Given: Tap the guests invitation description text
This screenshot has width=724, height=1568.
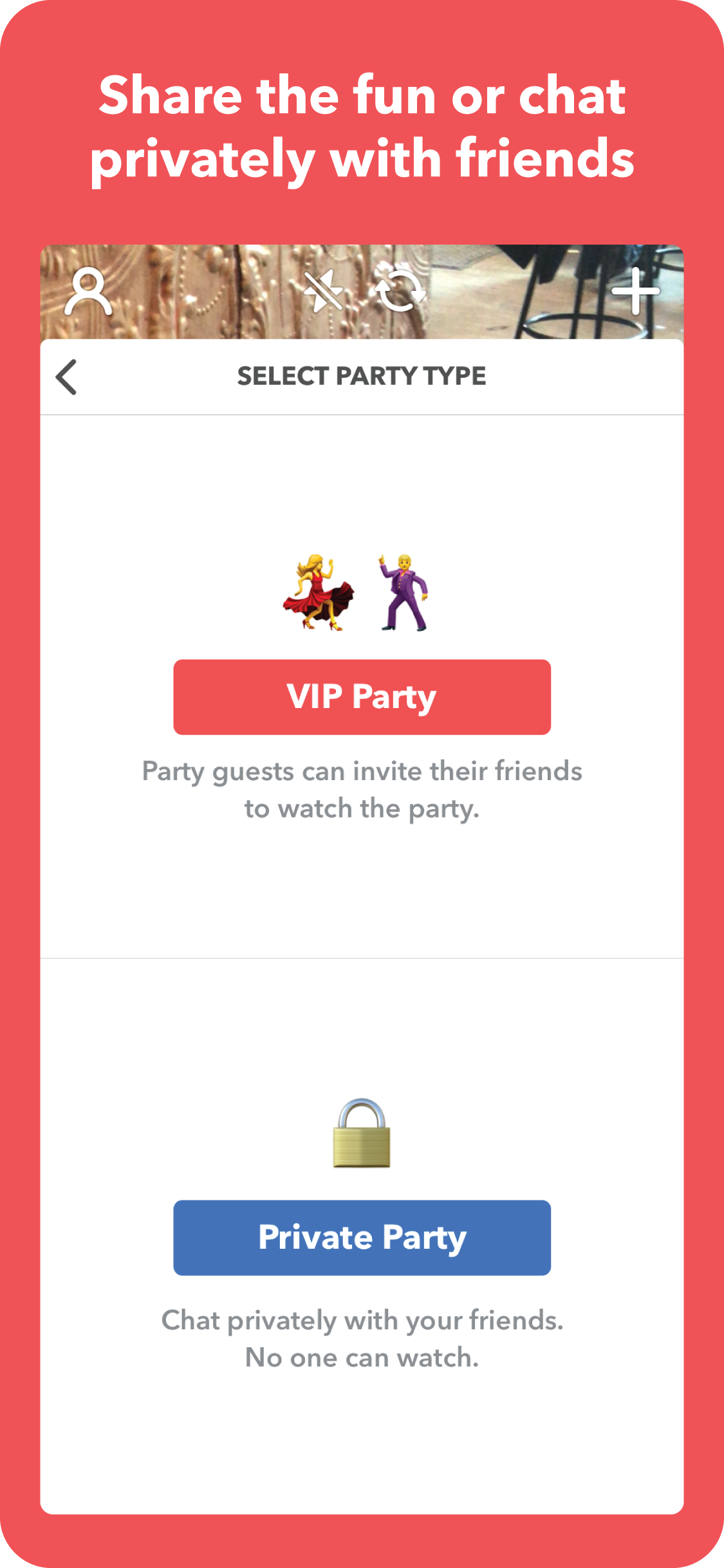Looking at the screenshot, I should 362,789.
